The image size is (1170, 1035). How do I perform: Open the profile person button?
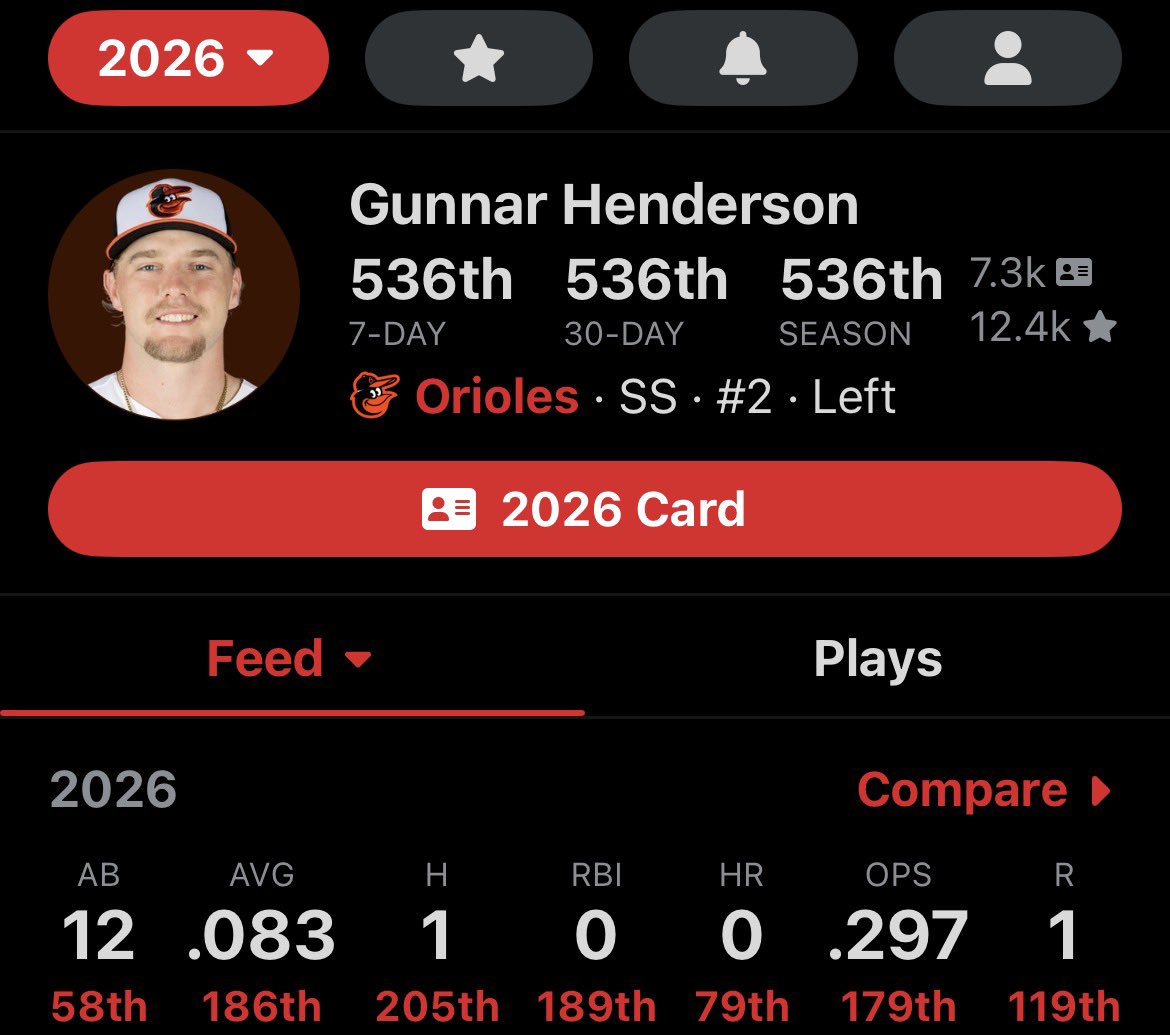1007,59
